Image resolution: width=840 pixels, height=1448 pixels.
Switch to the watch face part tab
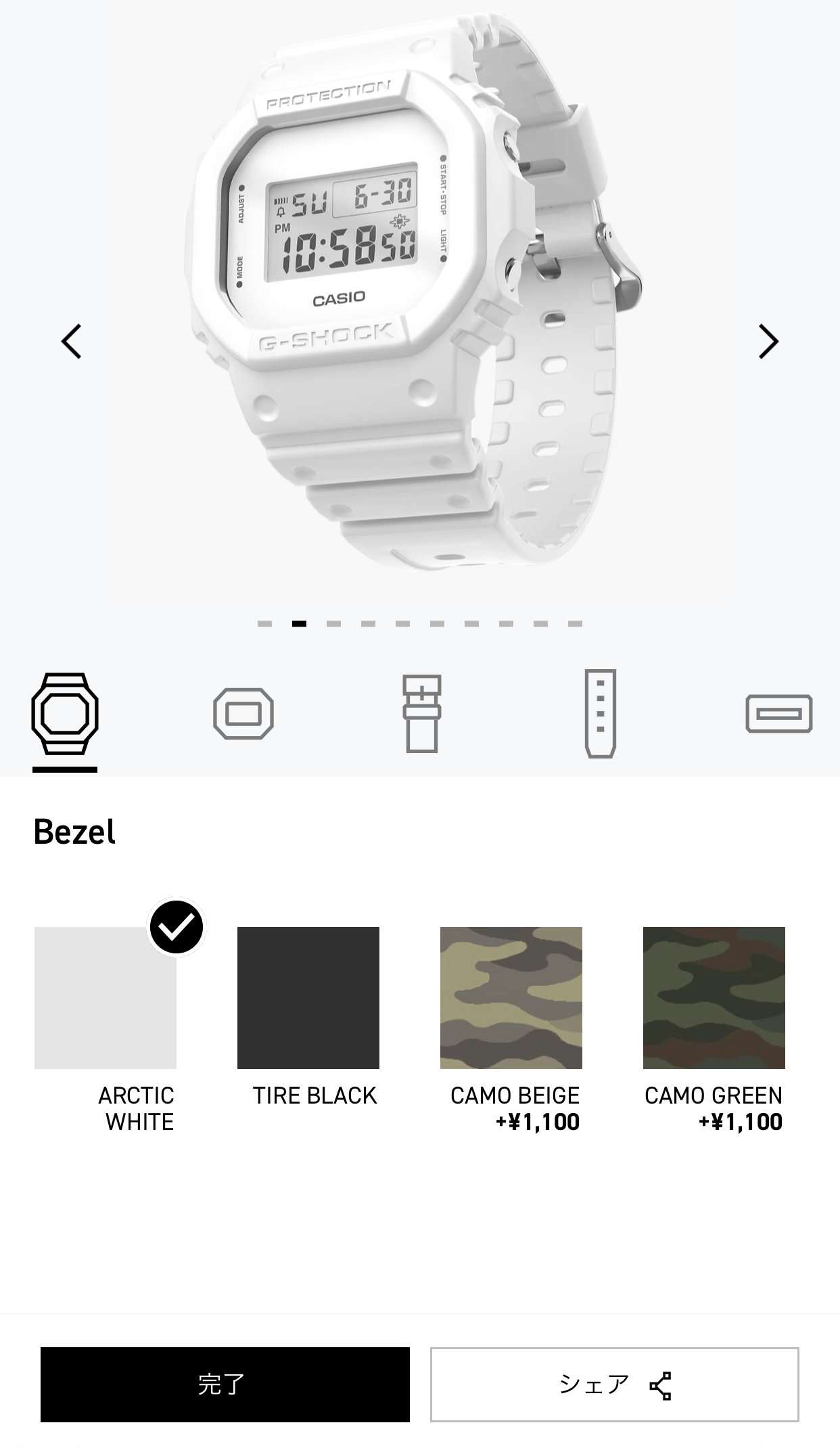pyautogui.click(x=243, y=714)
